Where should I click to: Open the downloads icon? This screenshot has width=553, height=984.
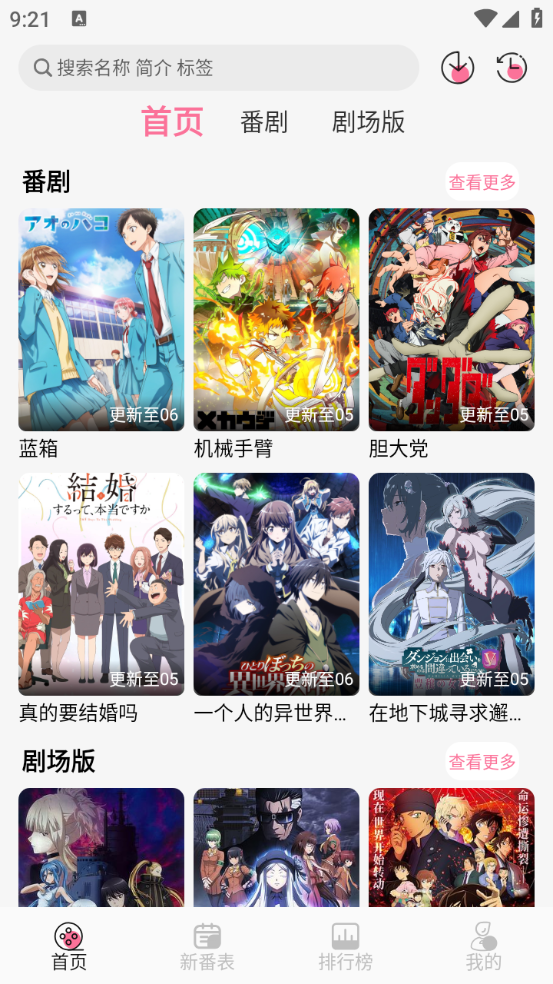point(457,68)
